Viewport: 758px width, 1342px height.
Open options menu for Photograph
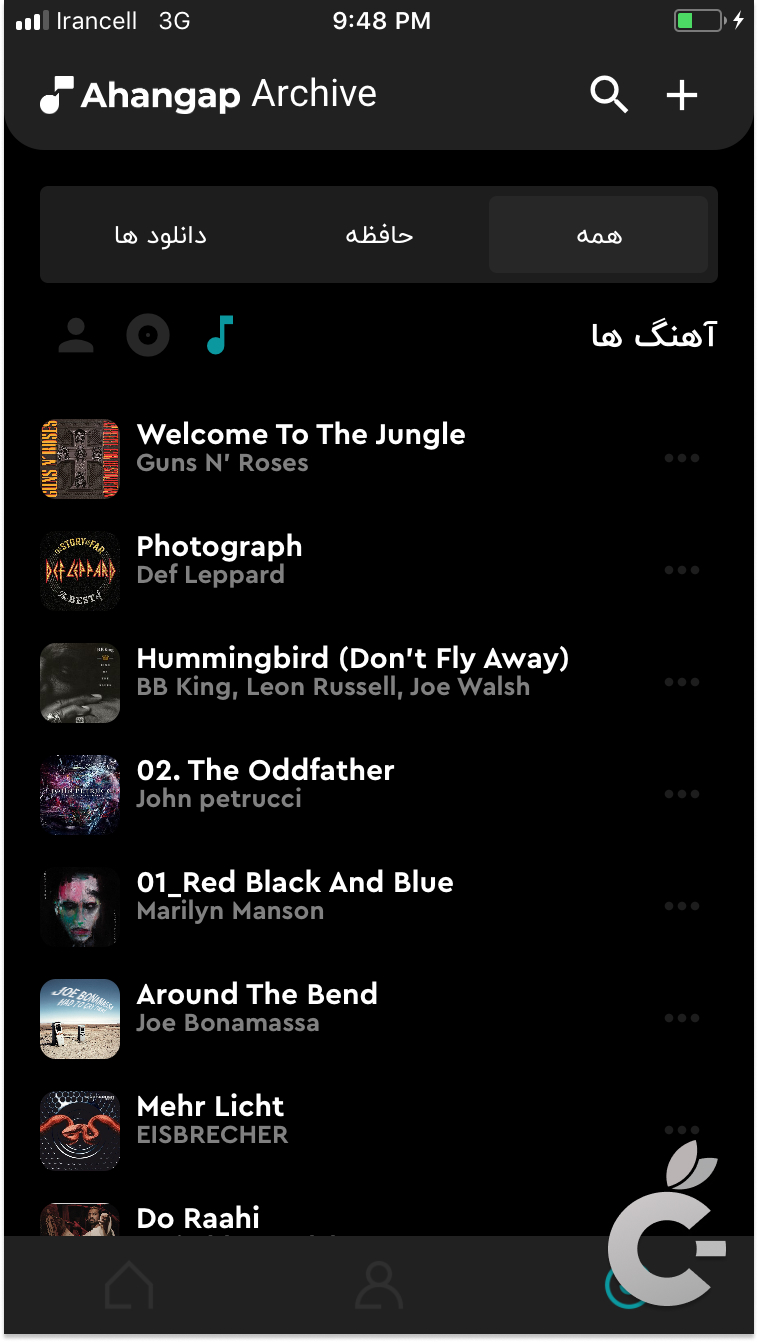(682, 570)
